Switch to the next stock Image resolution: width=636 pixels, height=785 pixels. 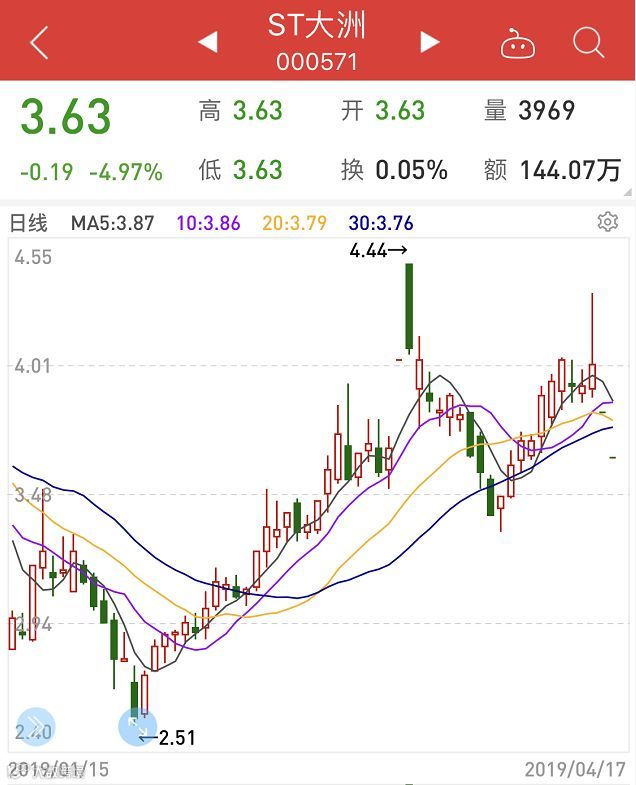click(430, 42)
